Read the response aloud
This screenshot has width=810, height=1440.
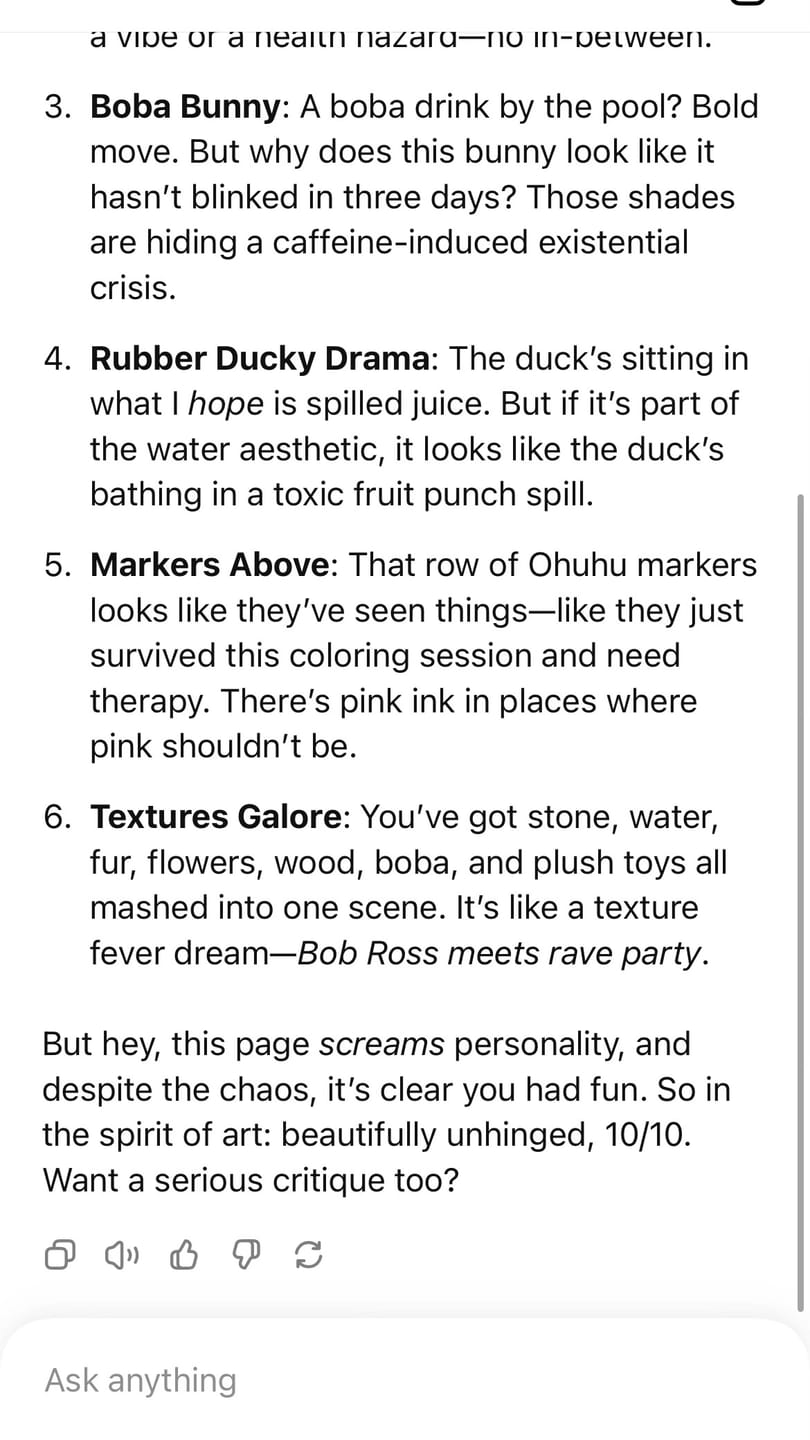pyautogui.click(x=122, y=1254)
